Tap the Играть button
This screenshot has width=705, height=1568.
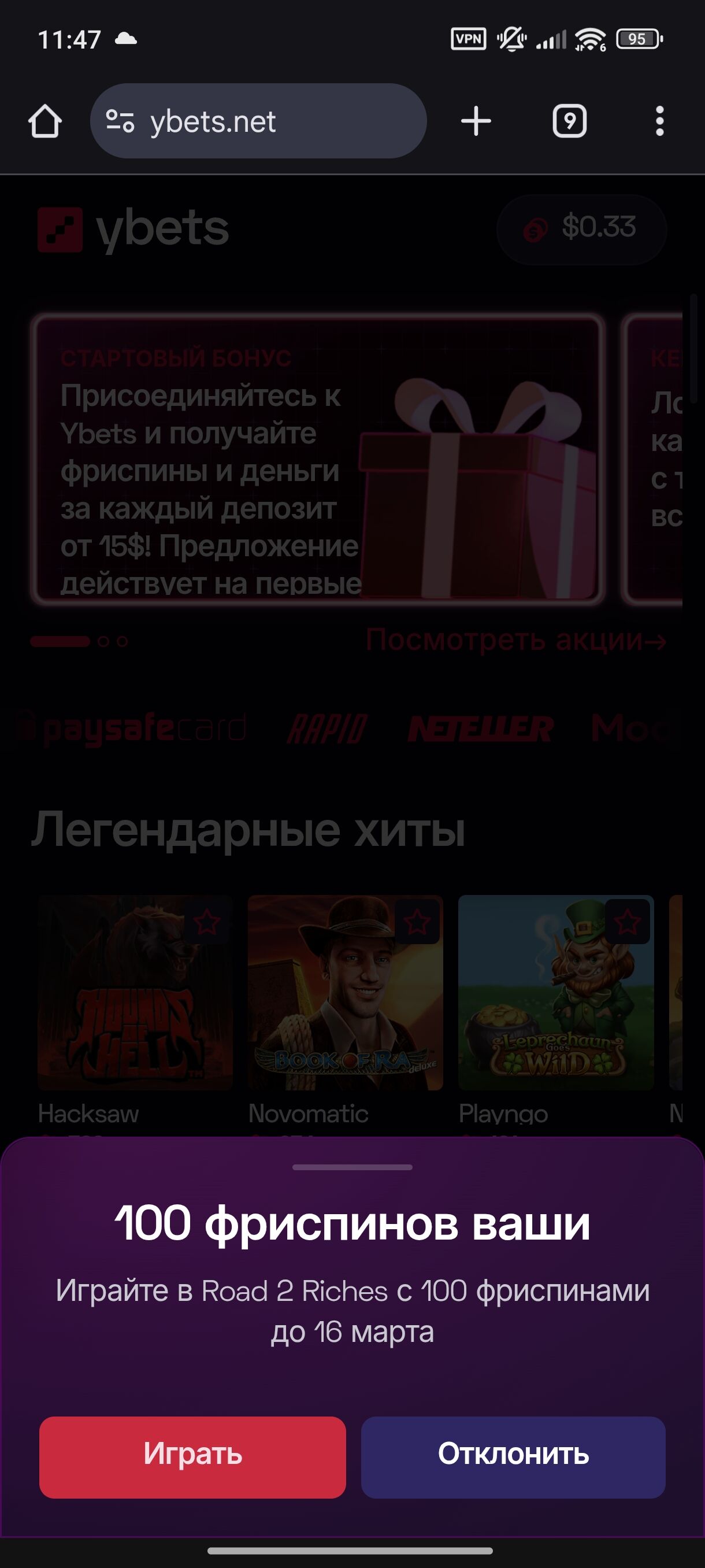[192, 1456]
